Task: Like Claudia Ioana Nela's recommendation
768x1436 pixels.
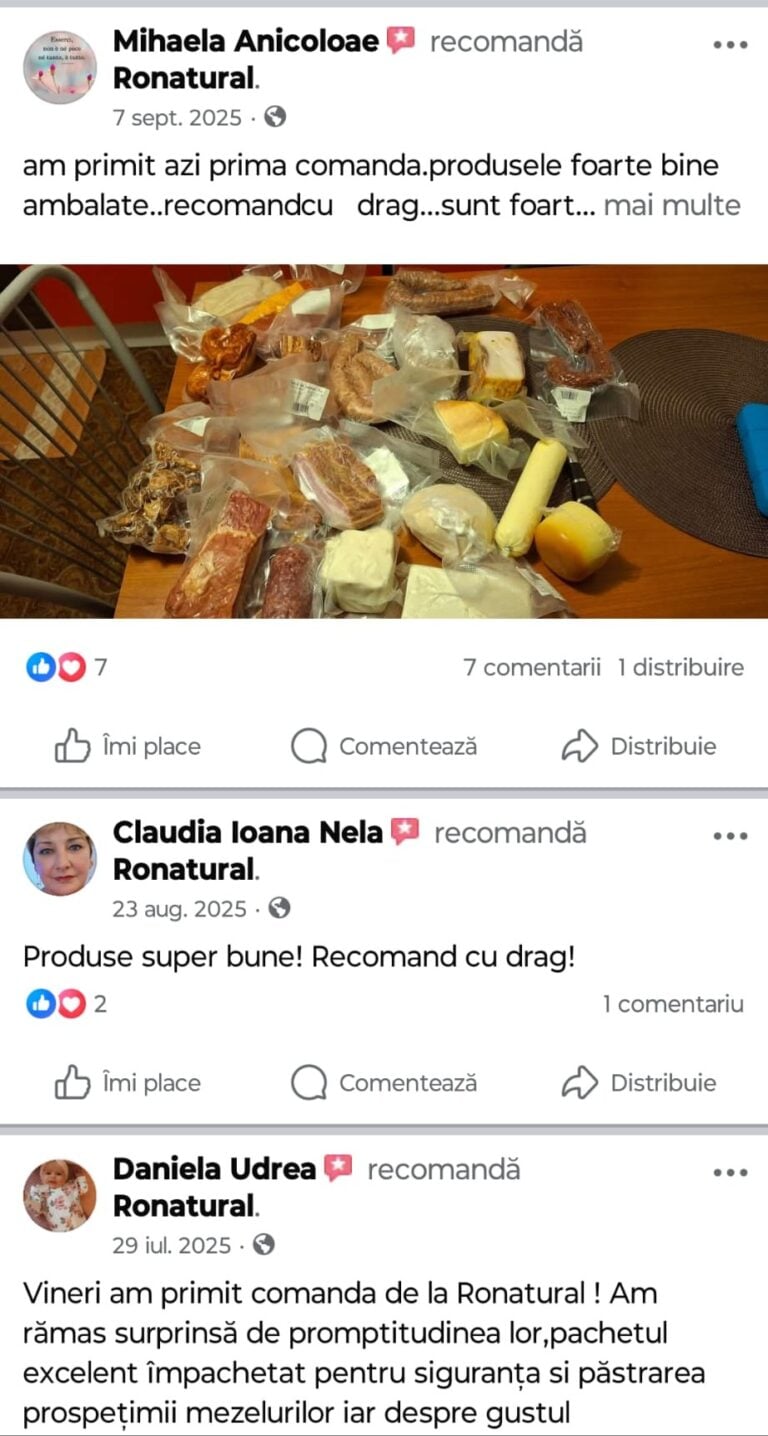Action: [127, 1082]
